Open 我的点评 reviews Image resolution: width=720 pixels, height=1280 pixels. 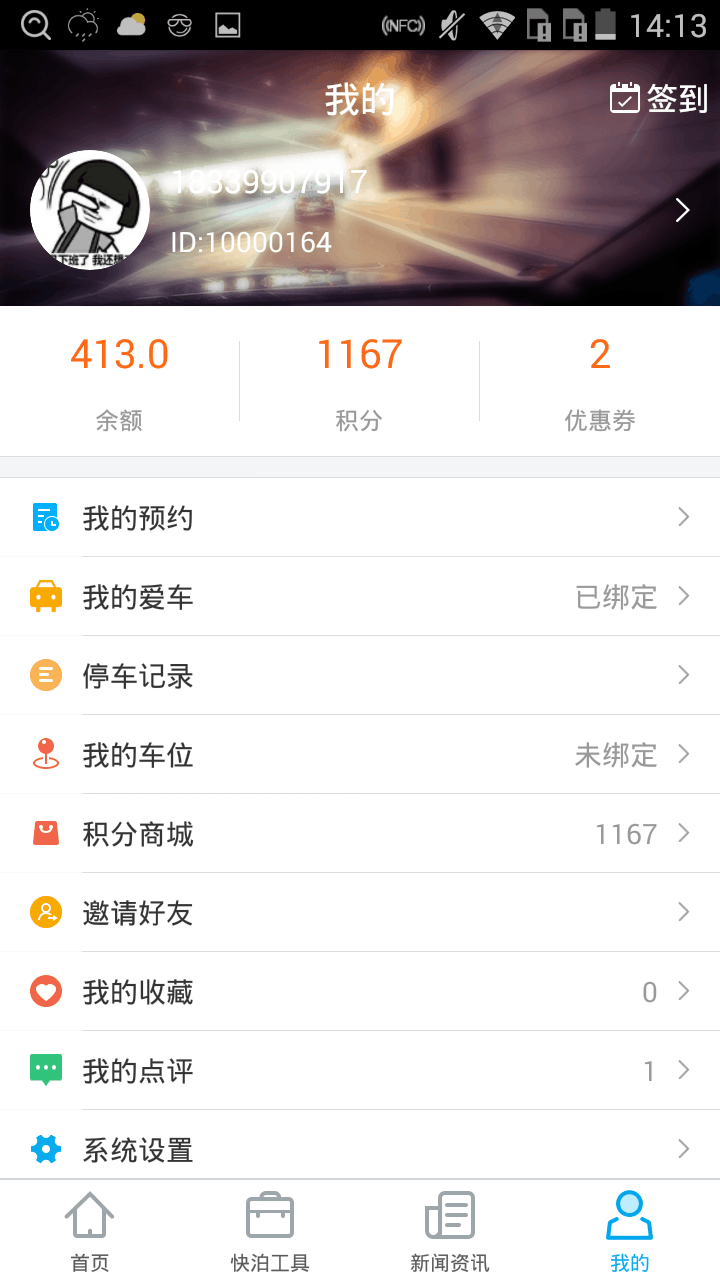[x=360, y=1071]
